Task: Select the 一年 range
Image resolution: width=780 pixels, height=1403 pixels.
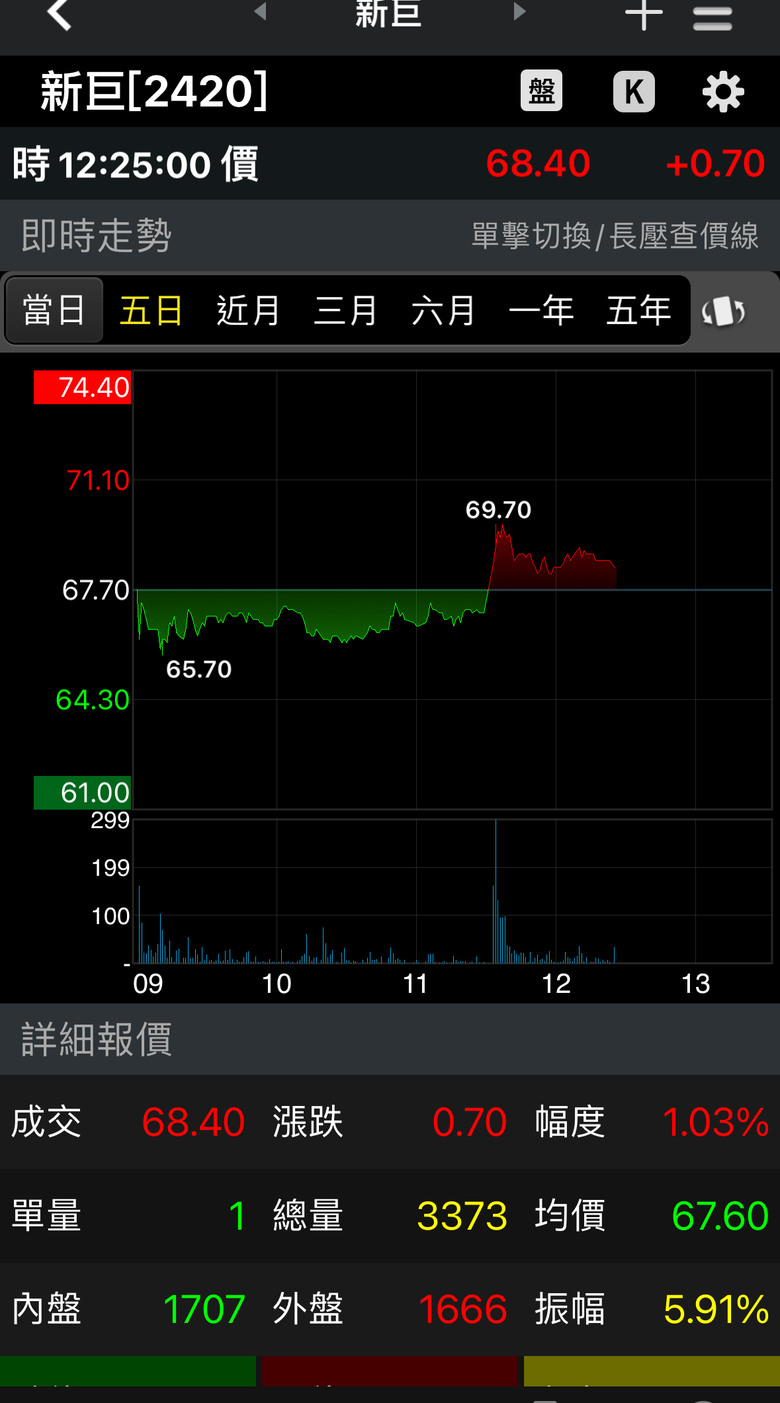Action: [x=541, y=310]
